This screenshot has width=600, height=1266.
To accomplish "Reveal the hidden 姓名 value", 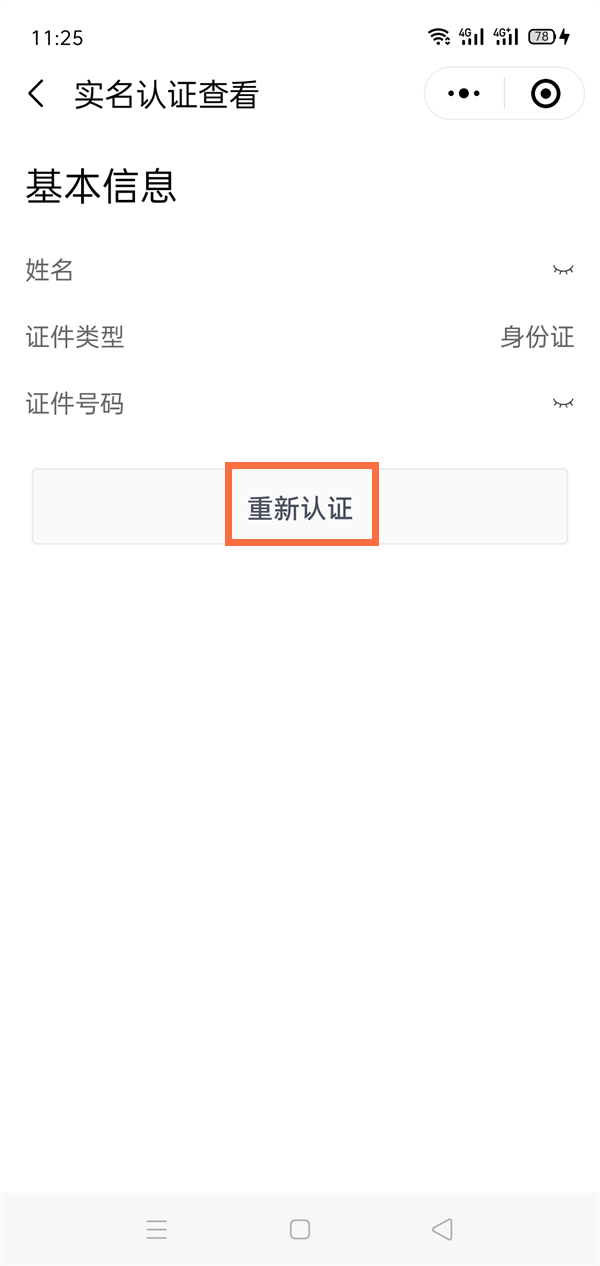I will pos(563,270).
